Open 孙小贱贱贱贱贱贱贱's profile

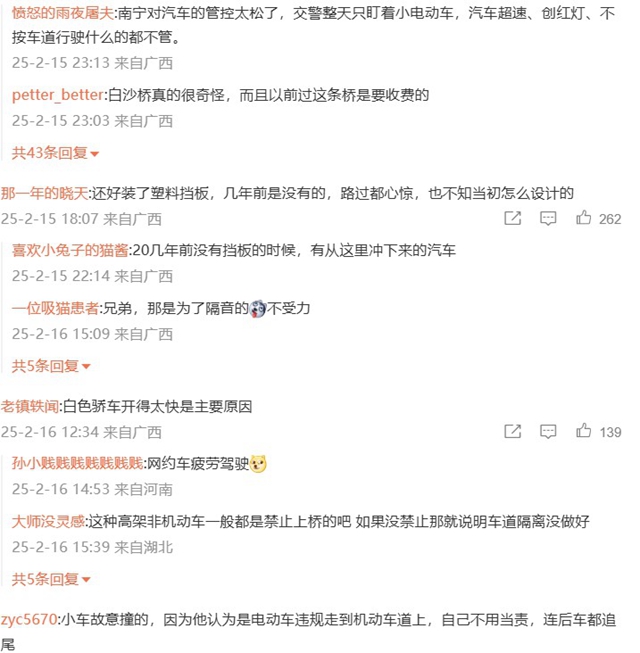coord(77,463)
